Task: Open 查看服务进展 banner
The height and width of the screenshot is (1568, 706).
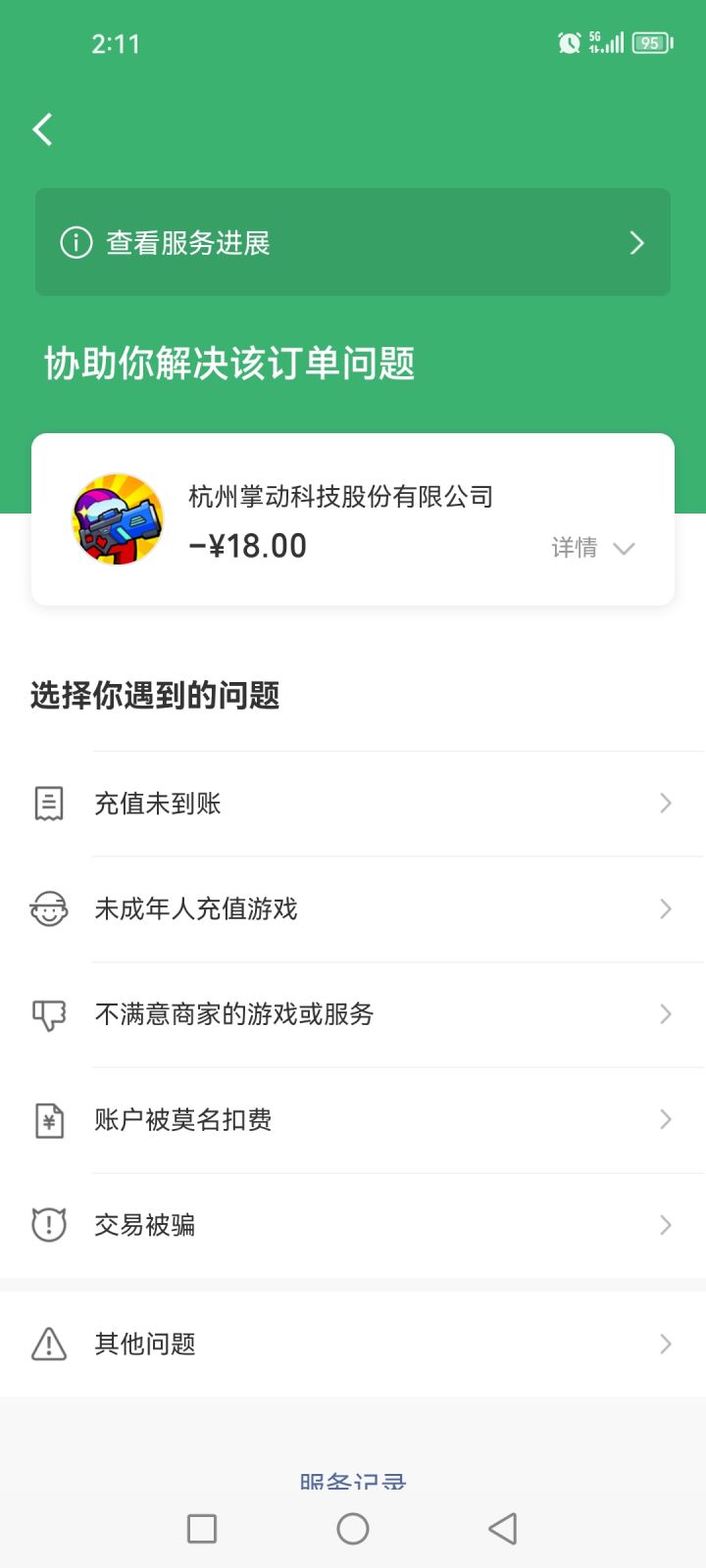Action: point(353,243)
